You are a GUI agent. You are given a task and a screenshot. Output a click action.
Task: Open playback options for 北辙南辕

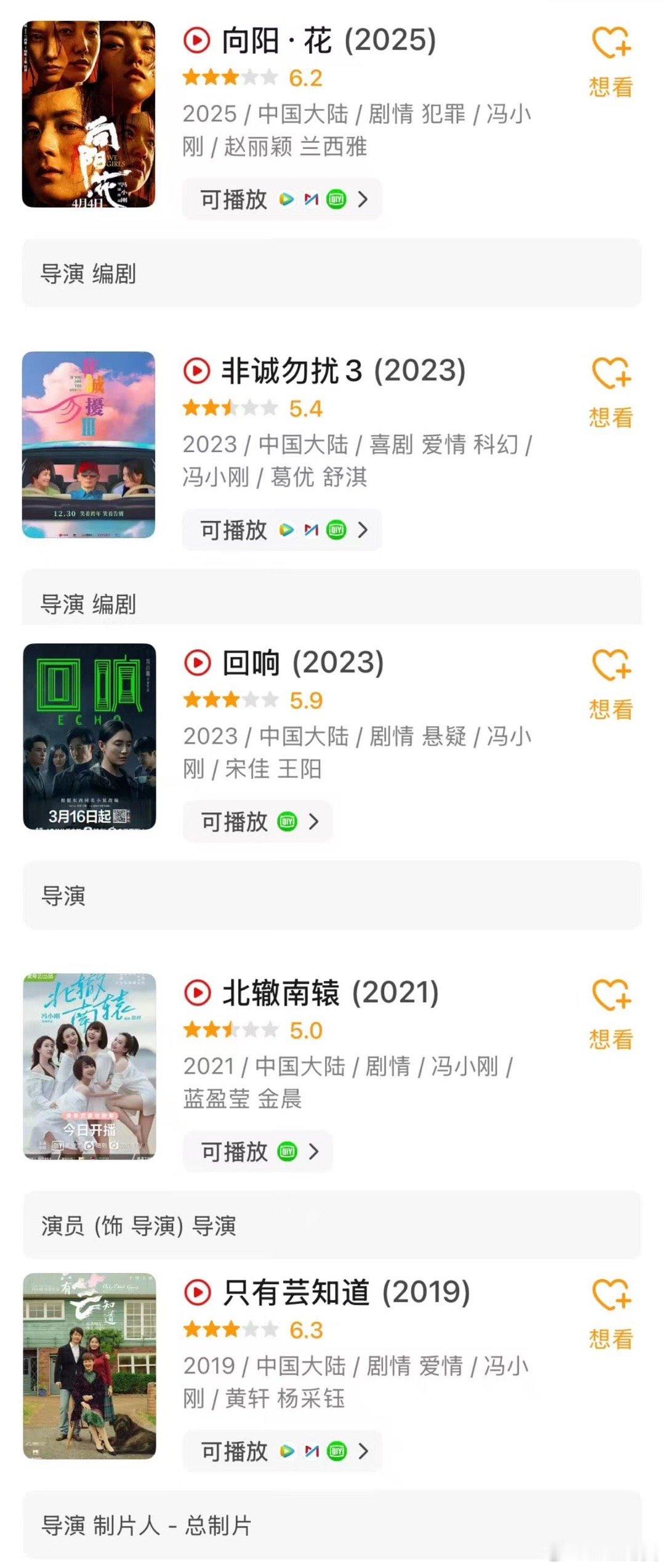tap(258, 1151)
